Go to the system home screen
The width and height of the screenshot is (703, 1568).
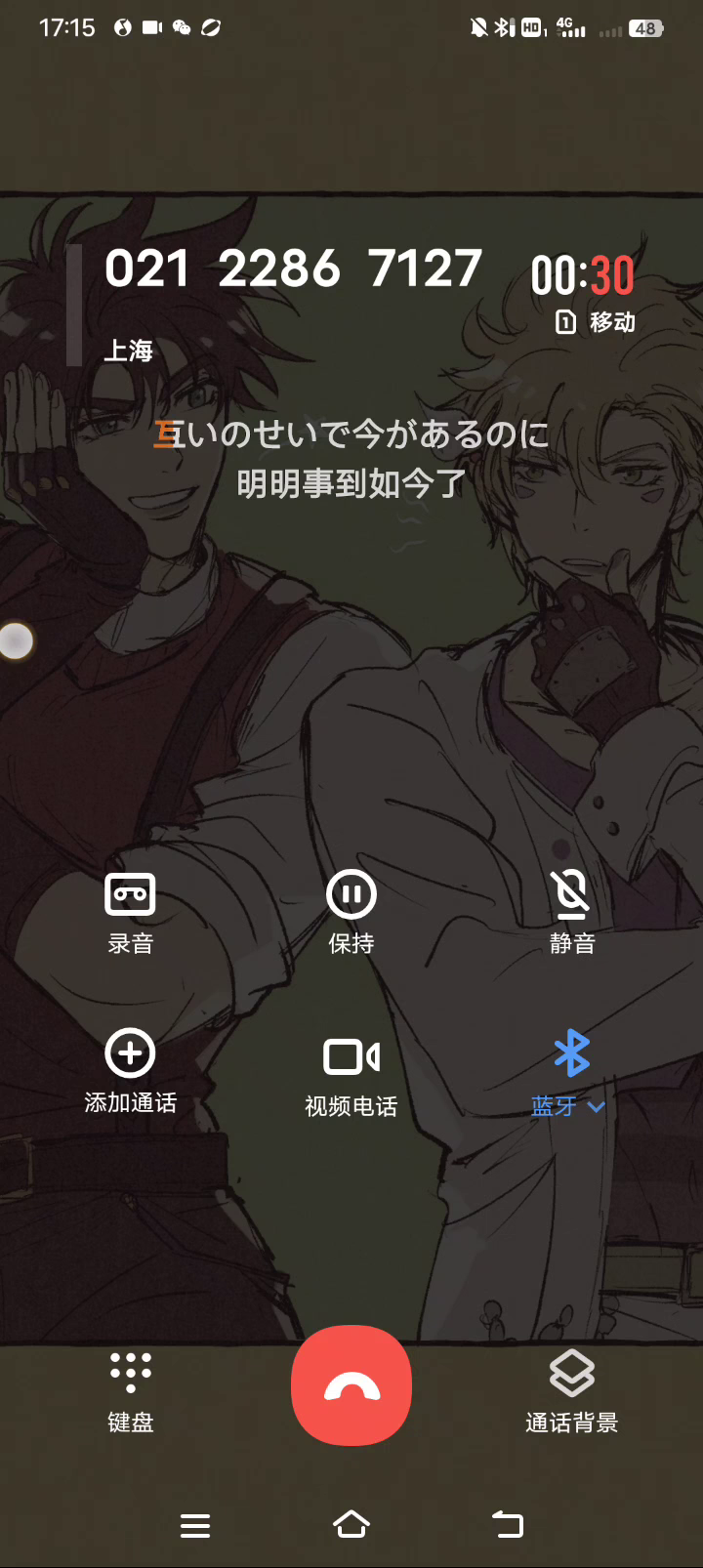click(351, 1524)
